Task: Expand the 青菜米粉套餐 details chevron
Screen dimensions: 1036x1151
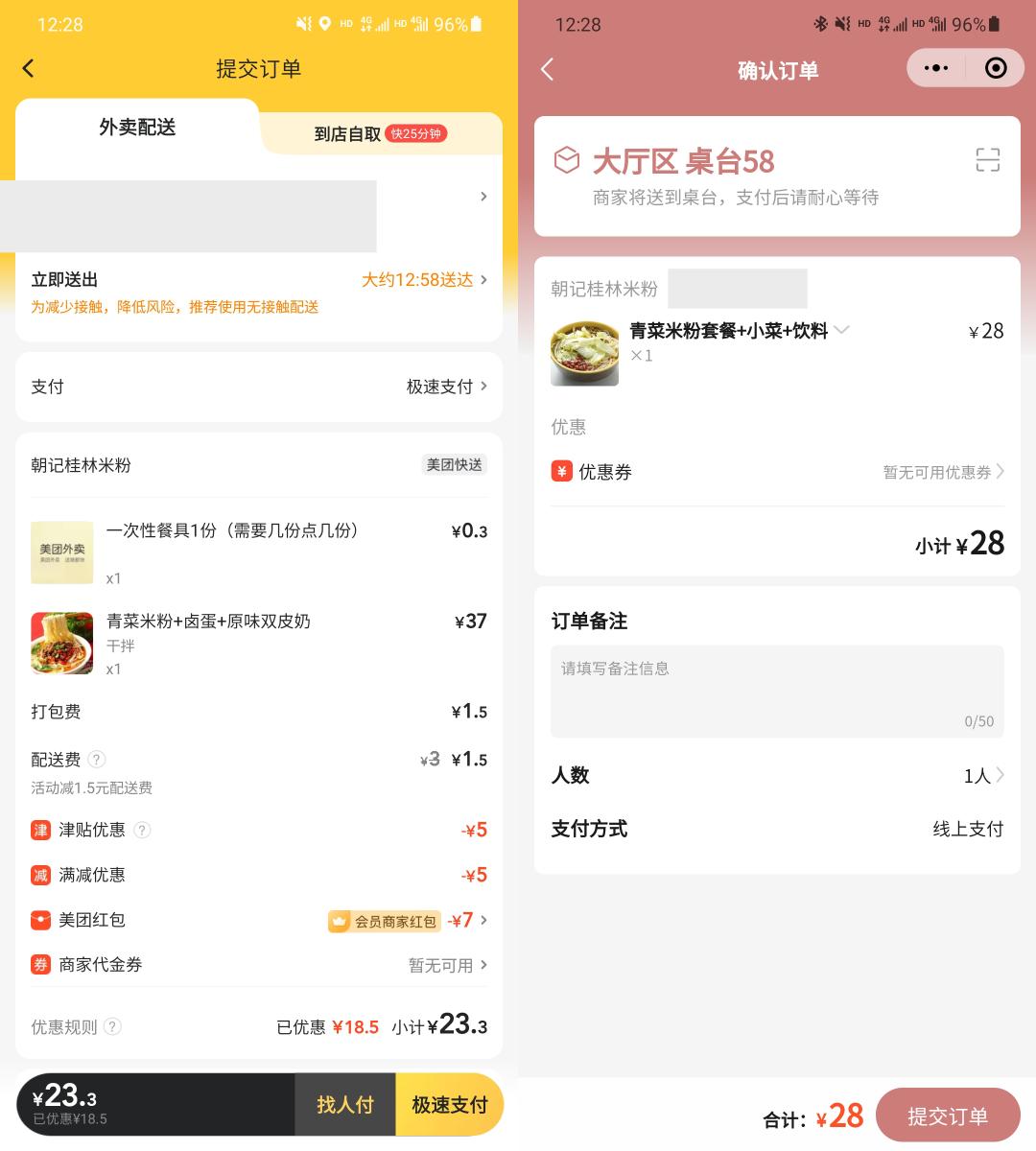Action: [x=842, y=330]
